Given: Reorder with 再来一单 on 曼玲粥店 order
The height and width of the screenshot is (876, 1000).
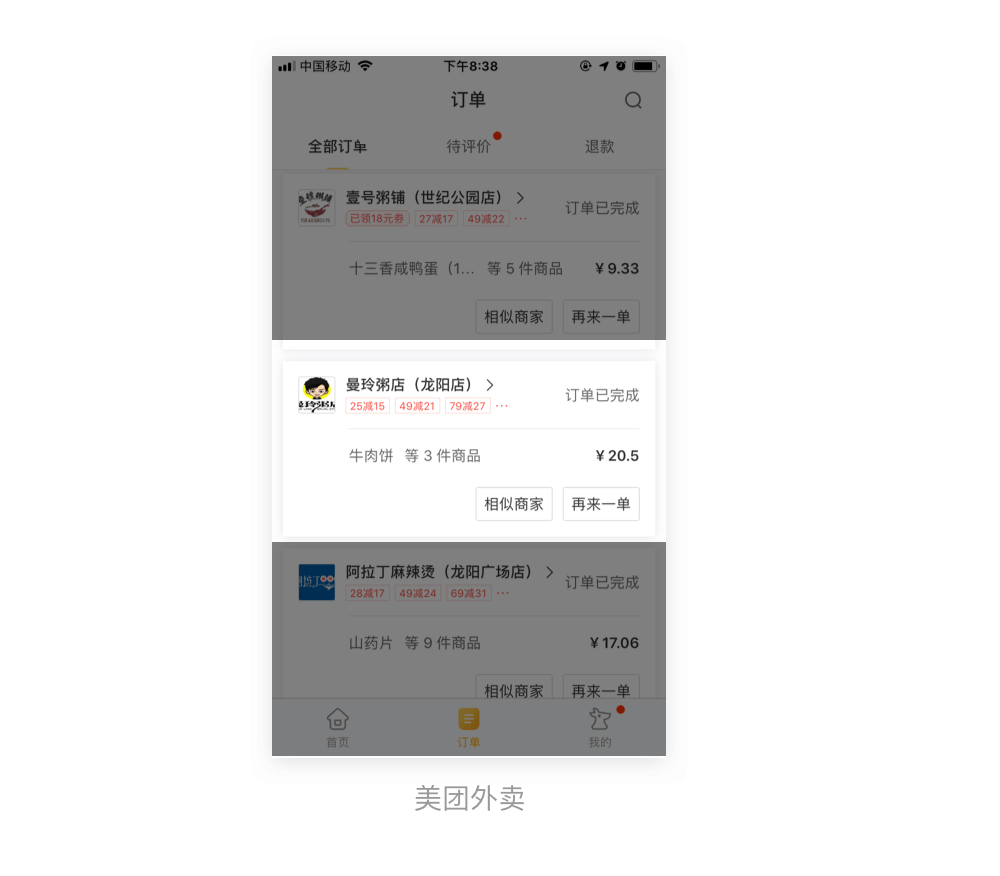Looking at the screenshot, I should pyautogui.click(x=601, y=504).
